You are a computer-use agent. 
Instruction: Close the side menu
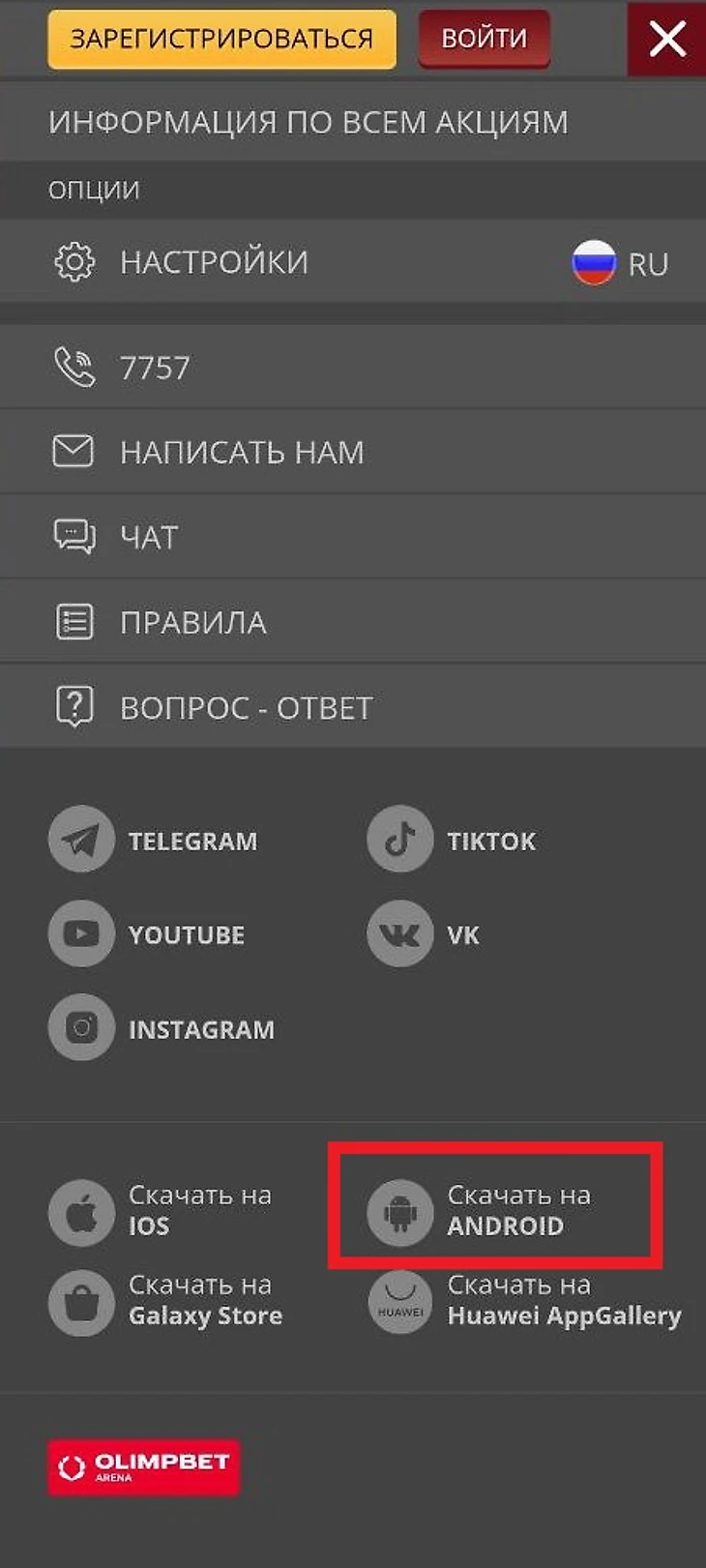tap(667, 39)
